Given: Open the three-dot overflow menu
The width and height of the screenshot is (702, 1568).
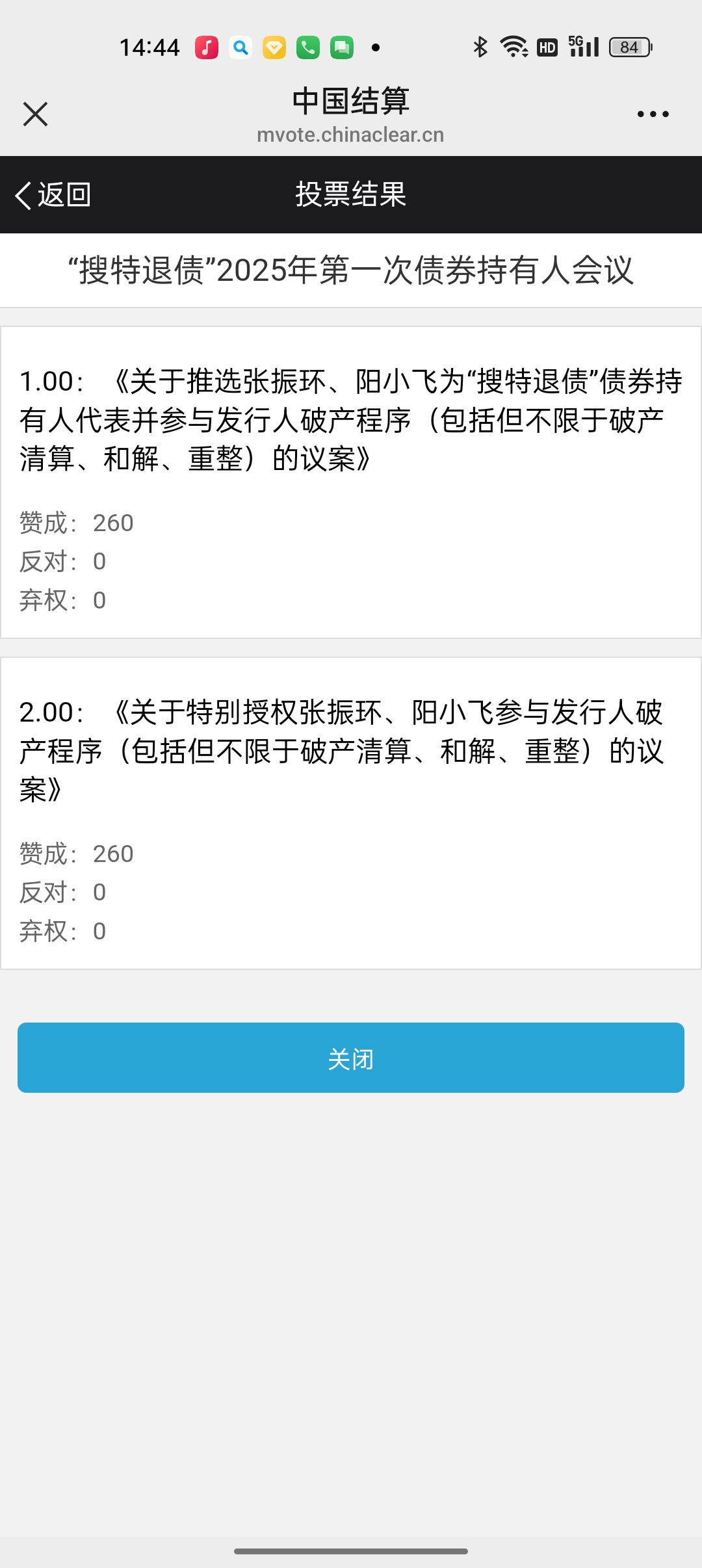Looking at the screenshot, I should coord(653,114).
